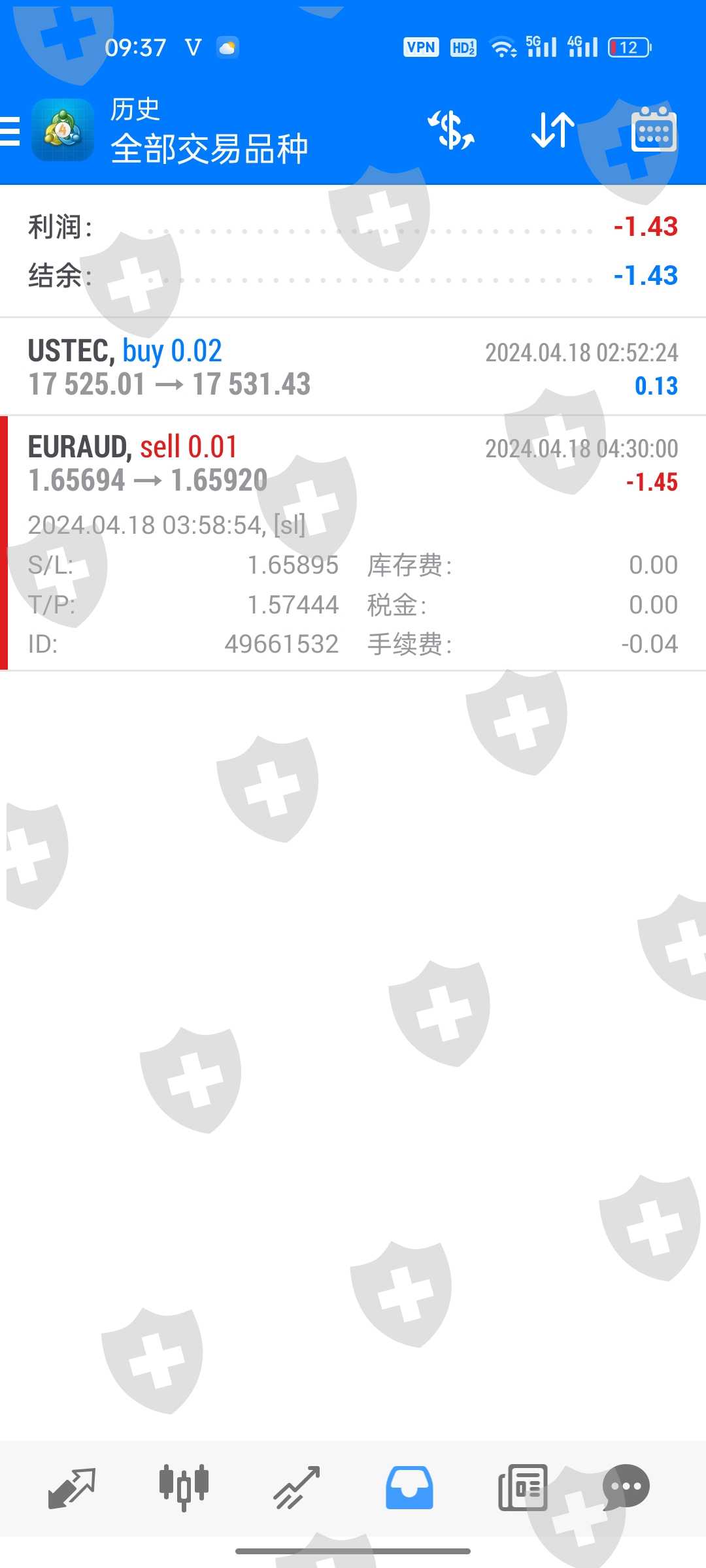Open the News tab
Image resolution: width=706 pixels, height=1568 pixels.
(522, 1488)
